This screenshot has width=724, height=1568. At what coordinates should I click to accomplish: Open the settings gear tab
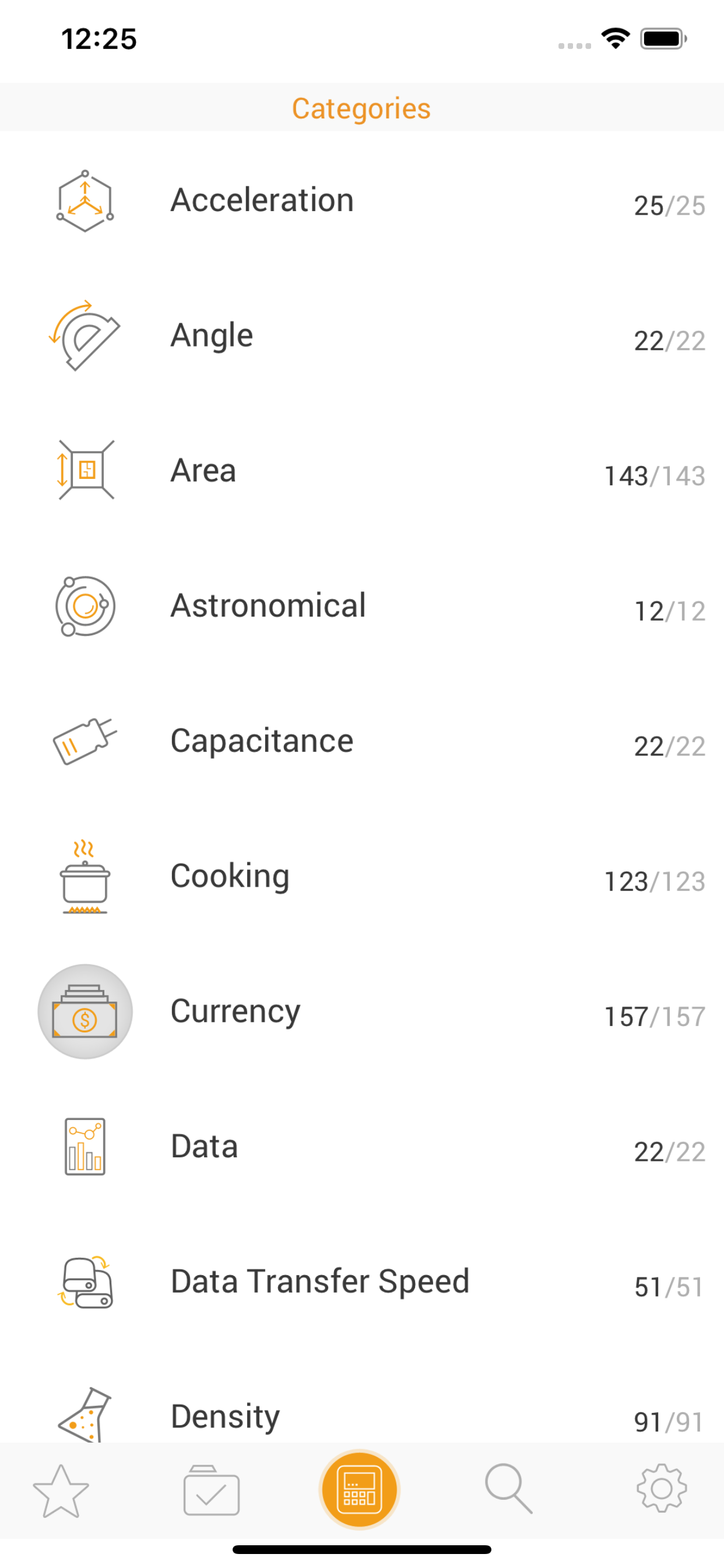coord(662,1488)
